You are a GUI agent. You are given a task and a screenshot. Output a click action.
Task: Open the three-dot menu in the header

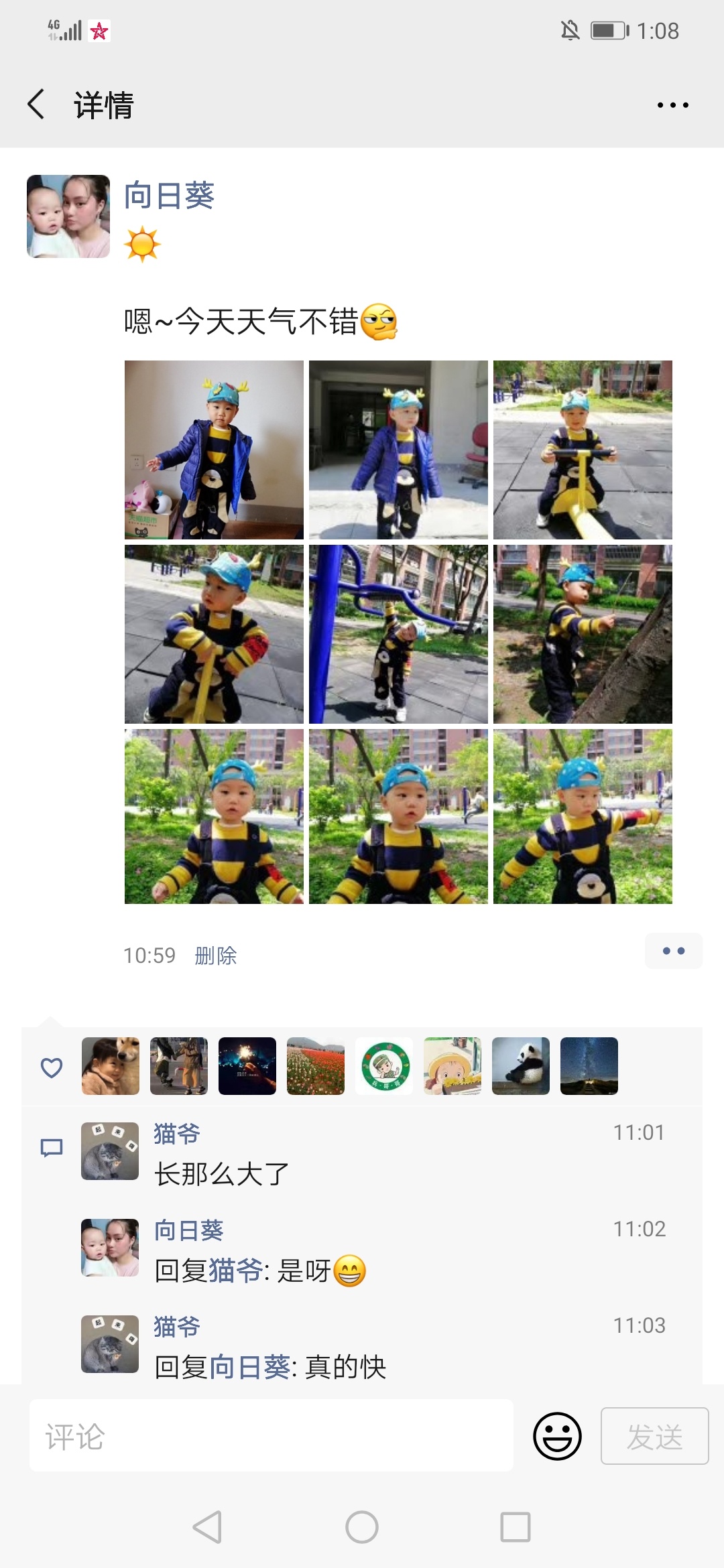click(672, 105)
